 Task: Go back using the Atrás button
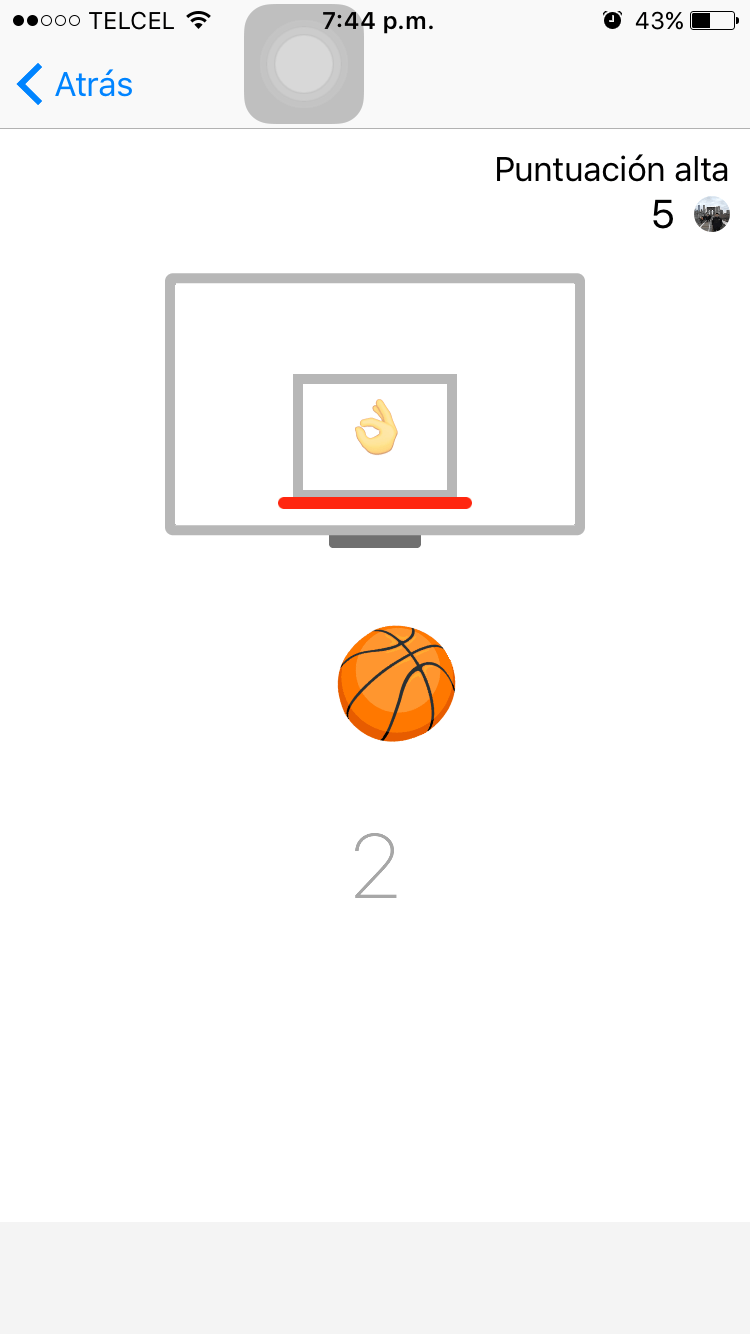coord(75,85)
